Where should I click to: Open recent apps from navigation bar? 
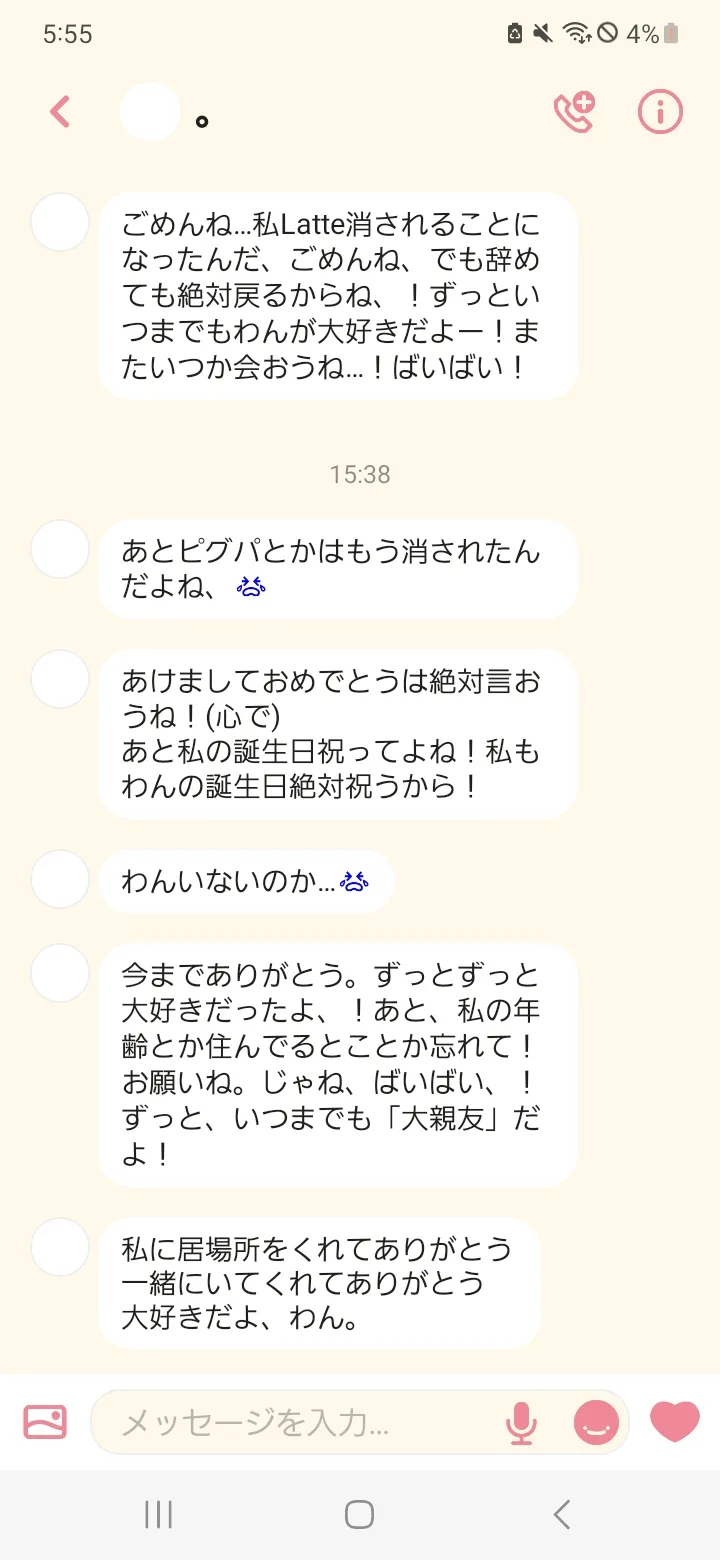(x=159, y=1514)
